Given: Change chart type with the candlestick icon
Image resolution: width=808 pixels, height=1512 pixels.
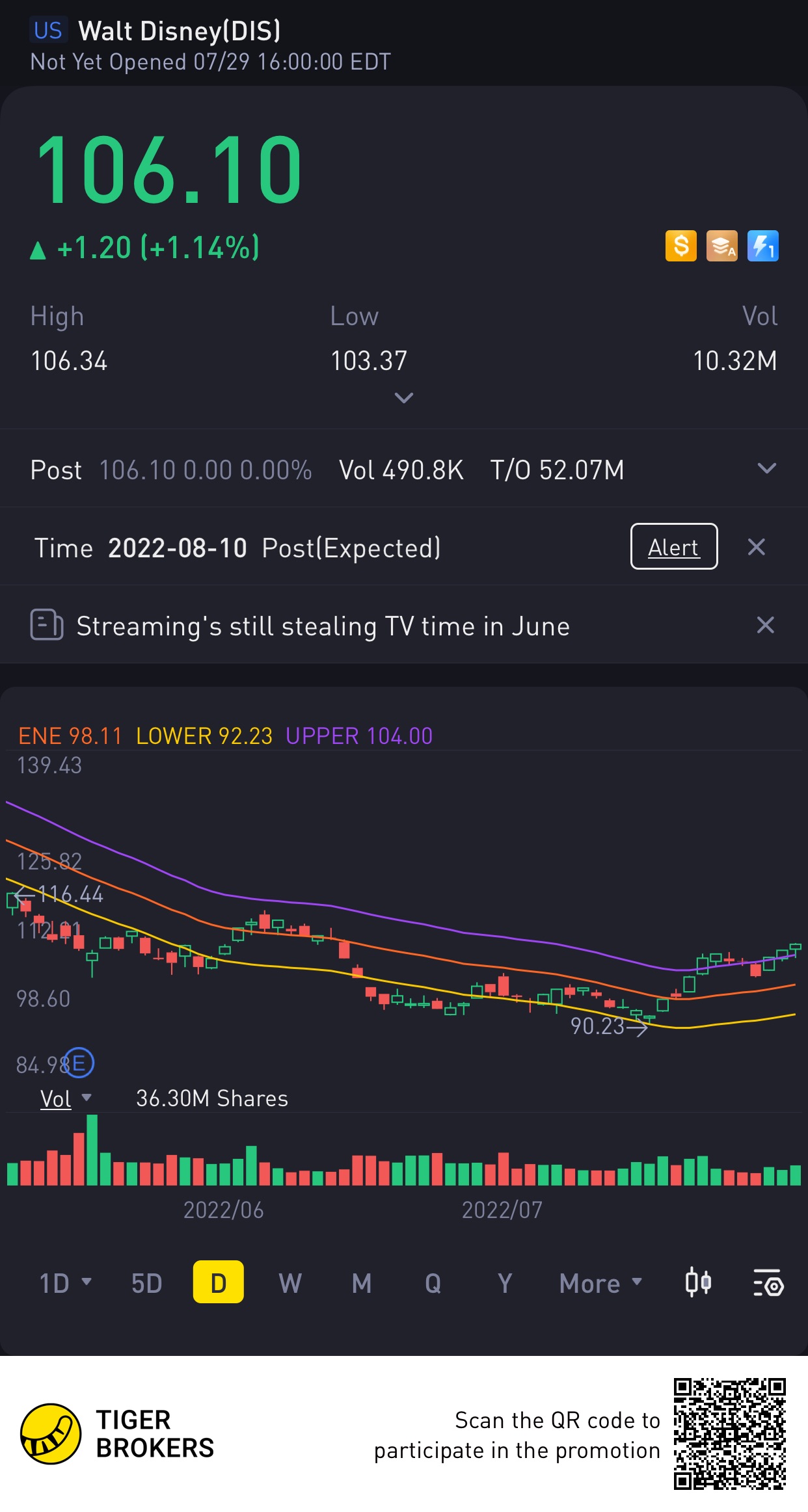Looking at the screenshot, I should 698,1282.
